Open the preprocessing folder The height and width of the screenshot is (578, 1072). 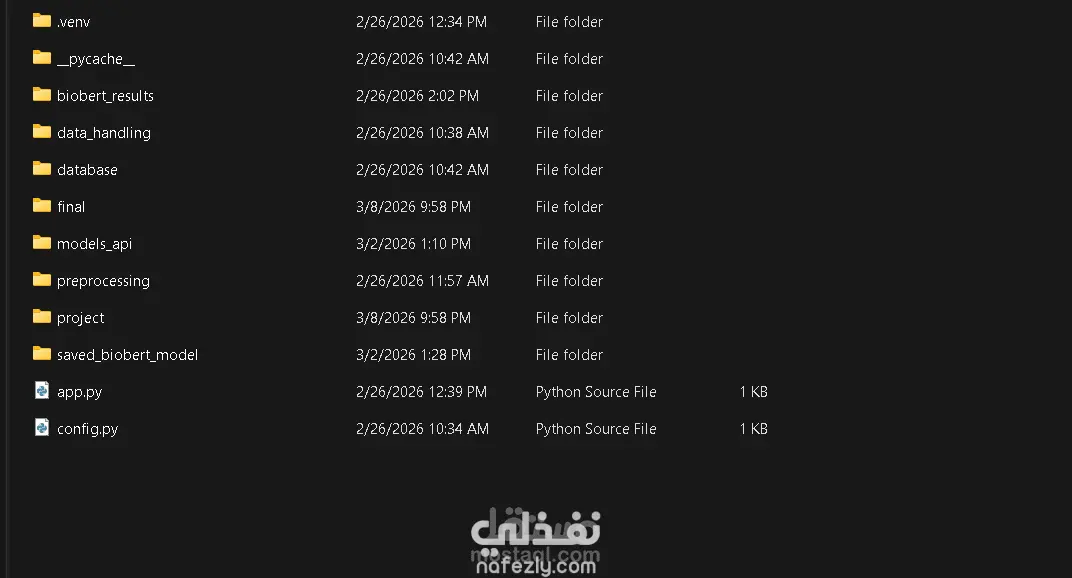click(x=103, y=281)
